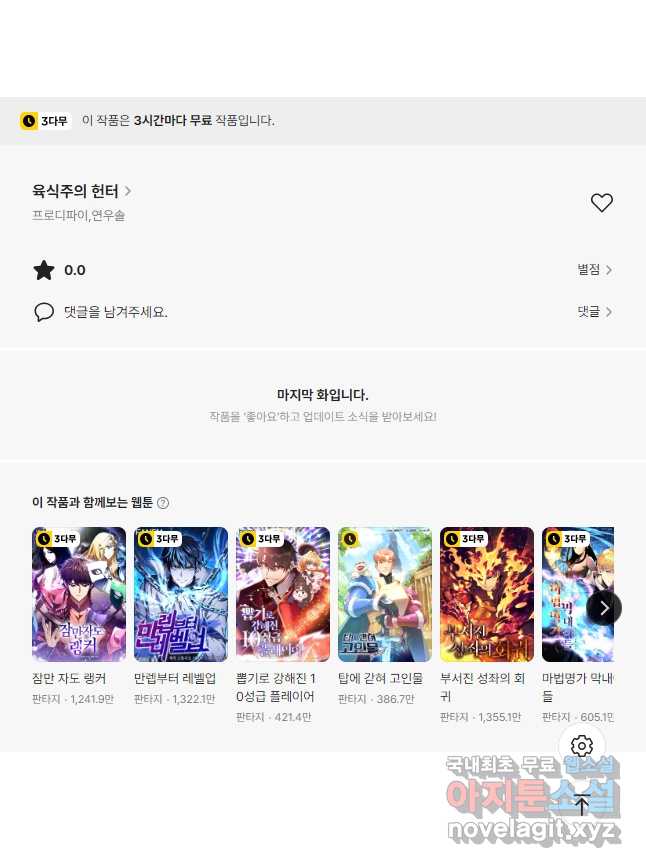
Task: Show info for 이 작품과 함께보는 웹툰
Action: point(163,503)
